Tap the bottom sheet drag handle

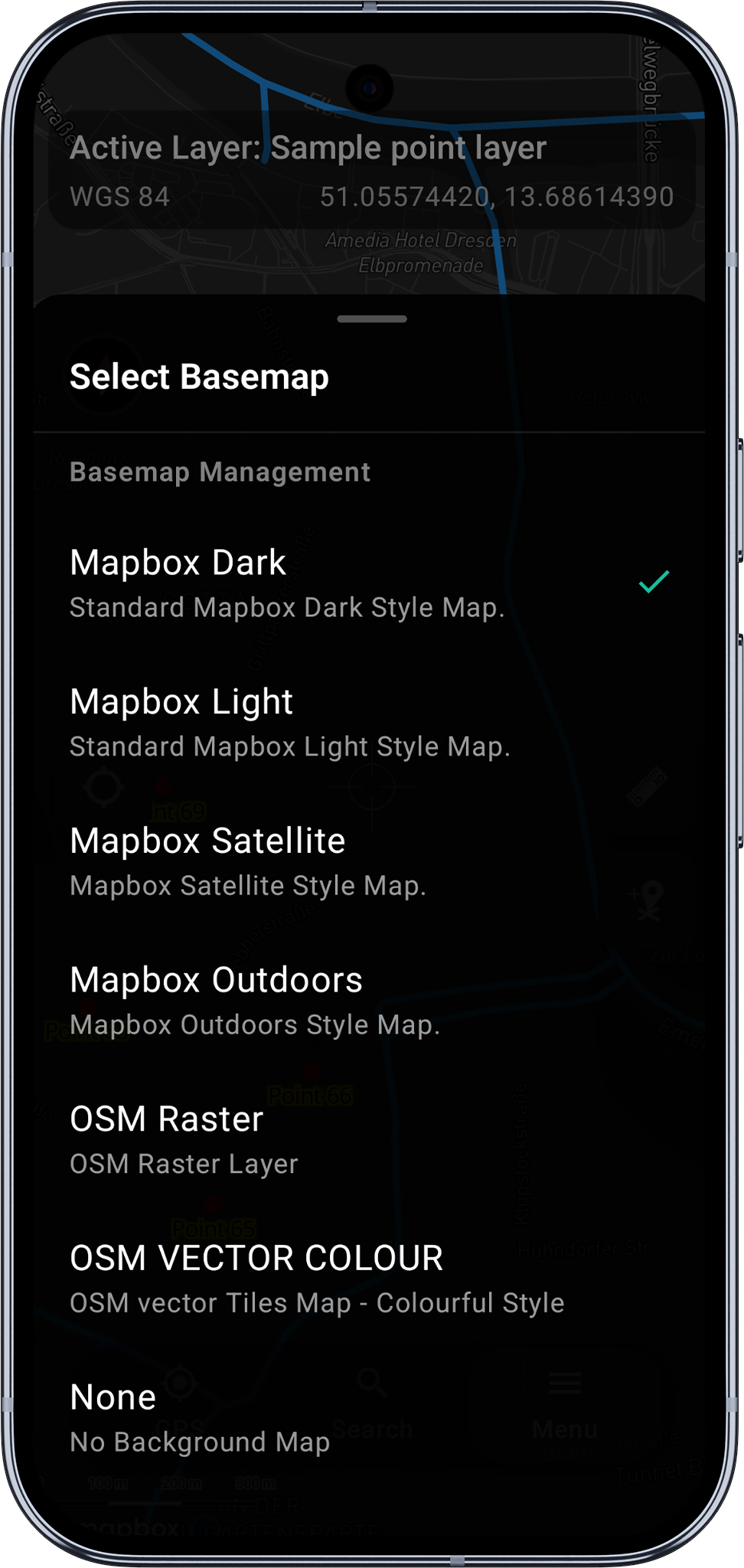[x=372, y=318]
